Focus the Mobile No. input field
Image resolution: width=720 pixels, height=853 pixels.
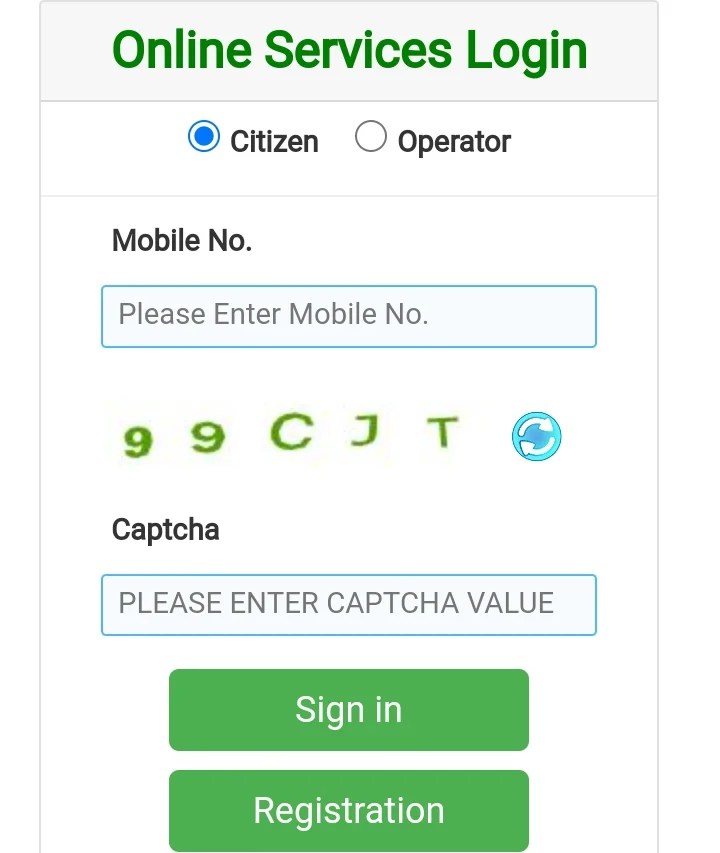(349, 316)
